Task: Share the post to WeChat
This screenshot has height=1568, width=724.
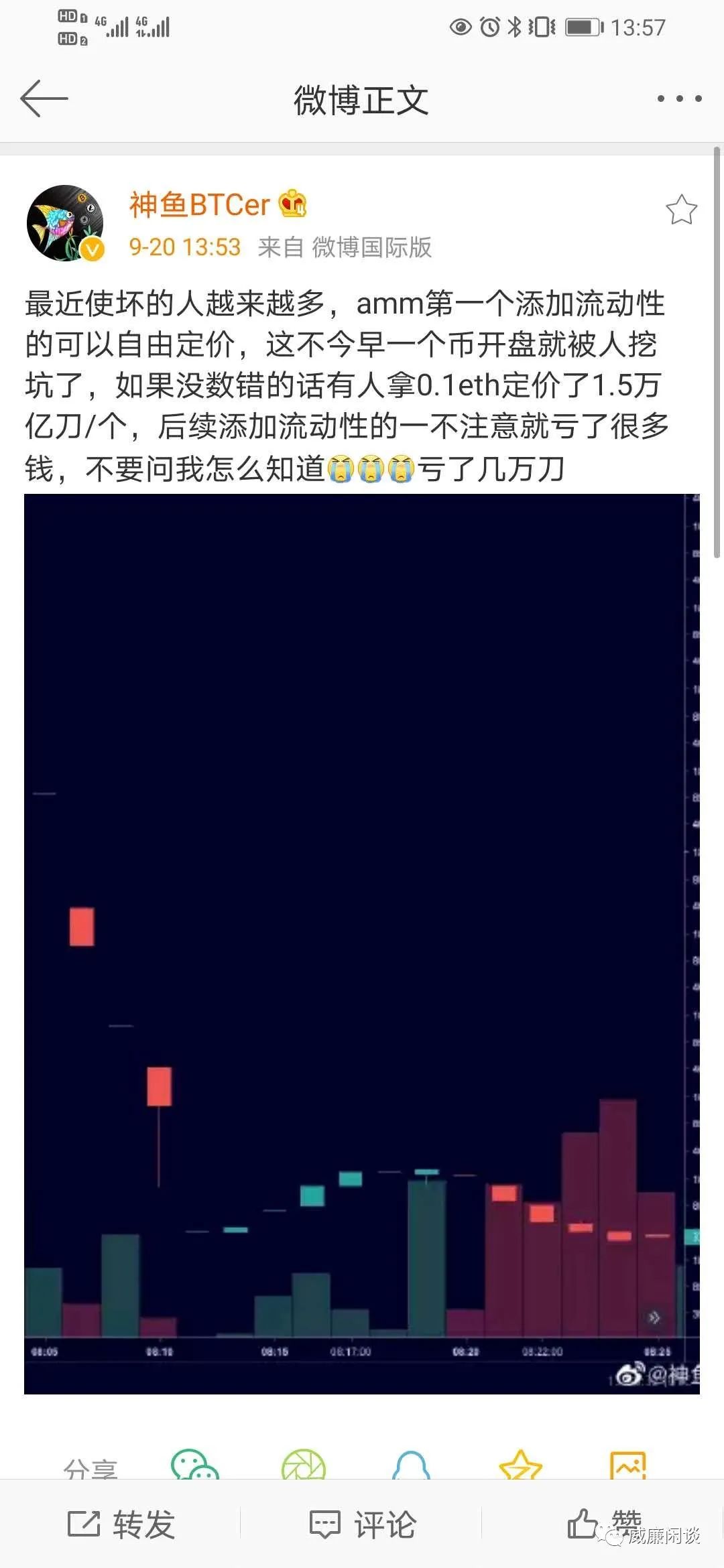Action: click(x=195, y=1465)
